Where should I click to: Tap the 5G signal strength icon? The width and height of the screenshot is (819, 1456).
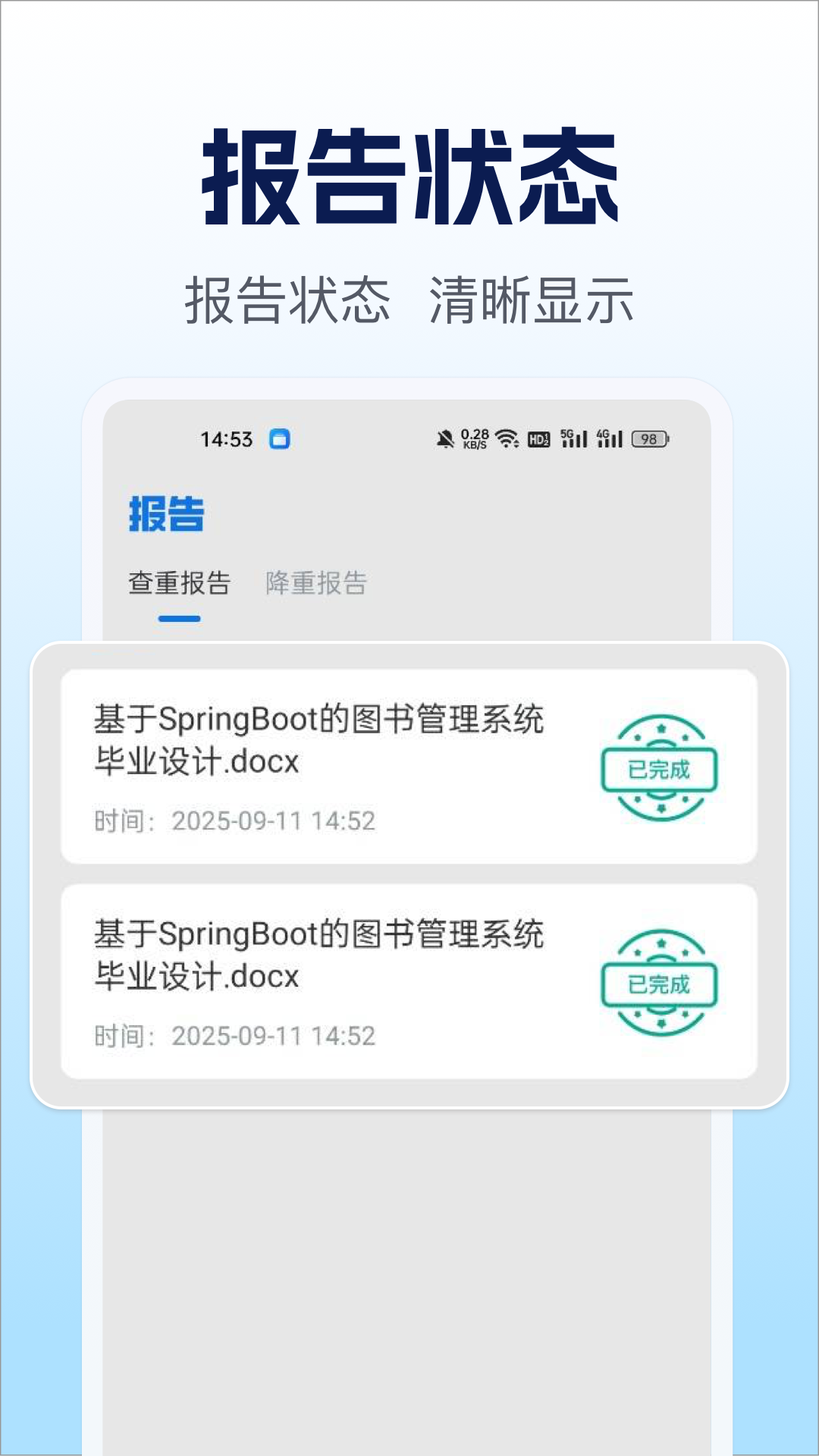[574, 438]
